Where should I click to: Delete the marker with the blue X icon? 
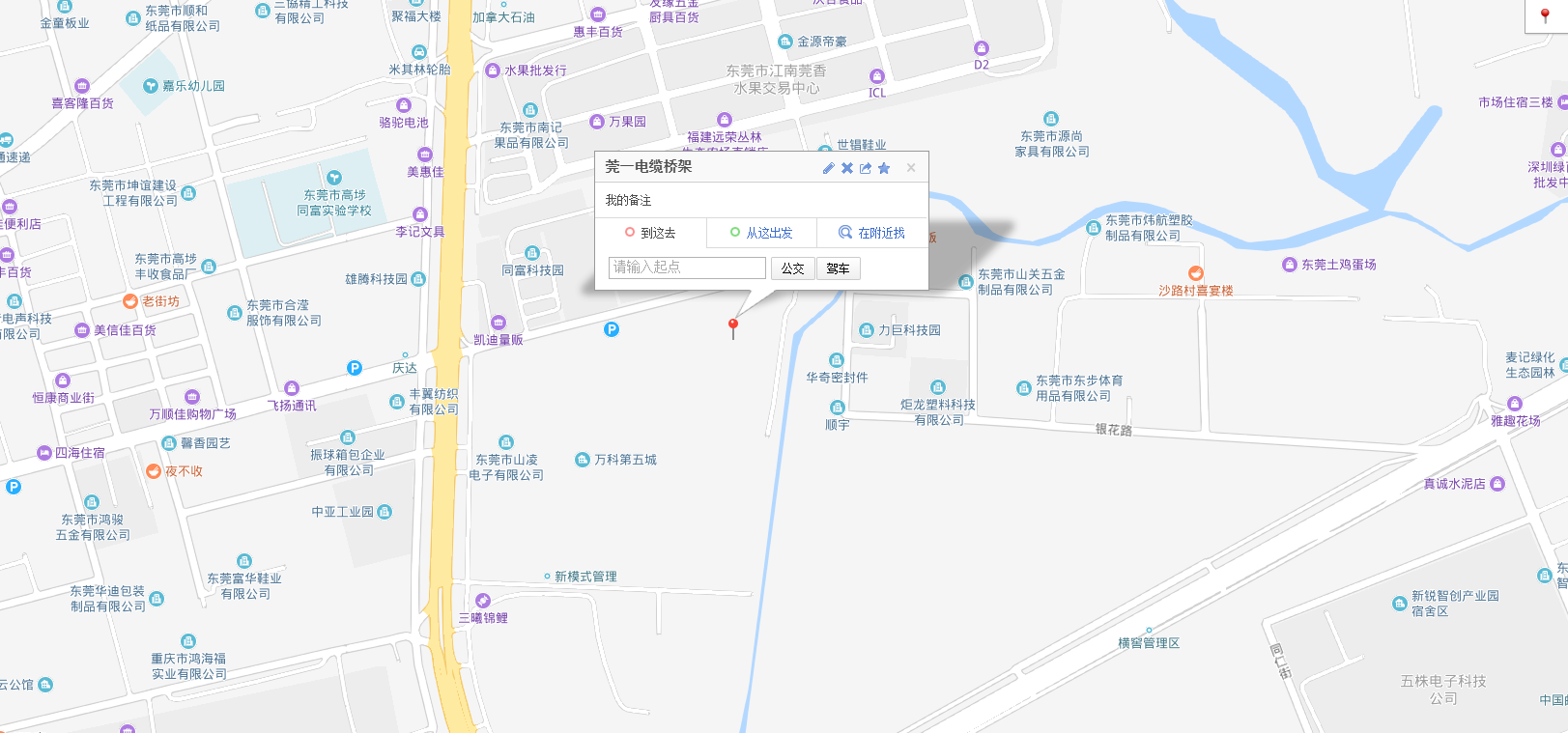pos(847,168)
